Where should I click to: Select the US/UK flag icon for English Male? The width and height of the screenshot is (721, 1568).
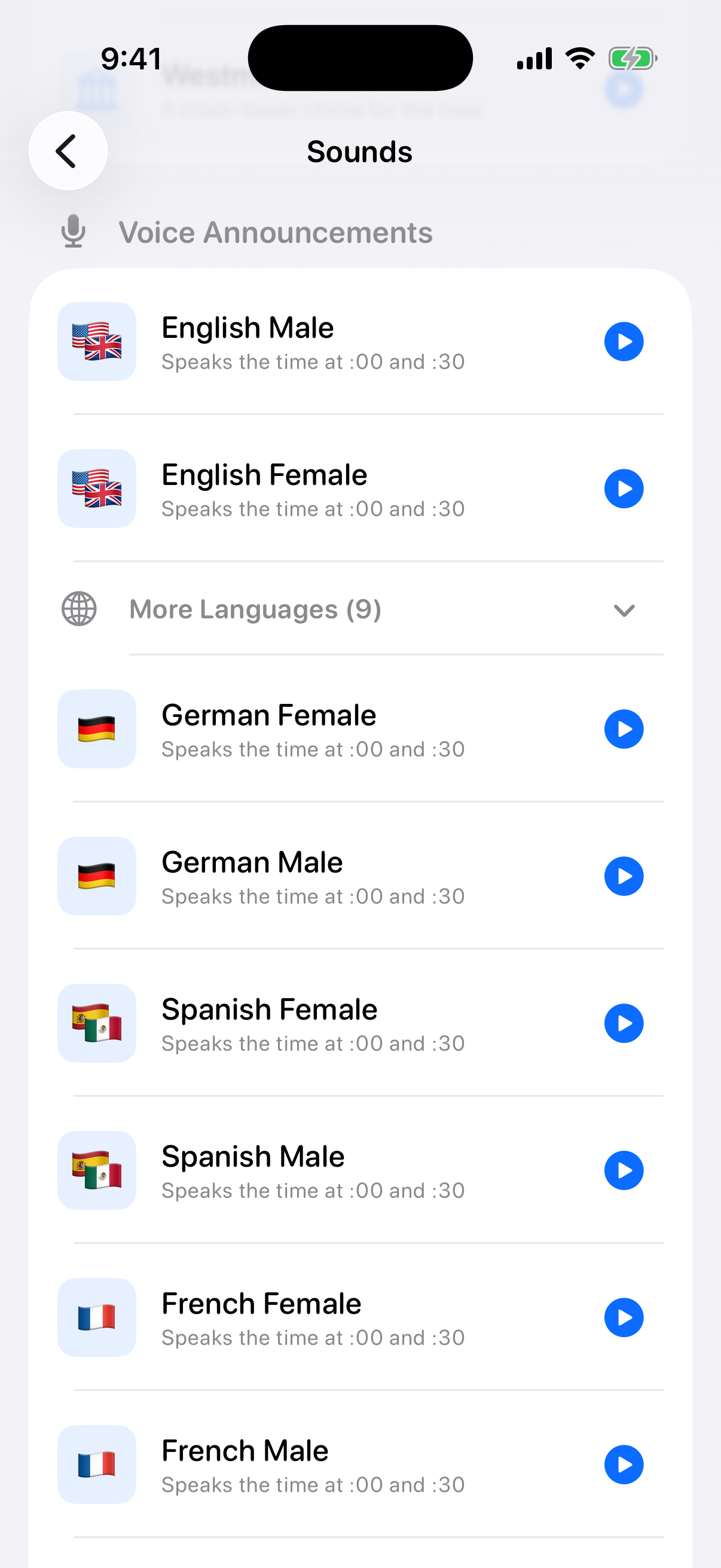[x=96, y=341]
